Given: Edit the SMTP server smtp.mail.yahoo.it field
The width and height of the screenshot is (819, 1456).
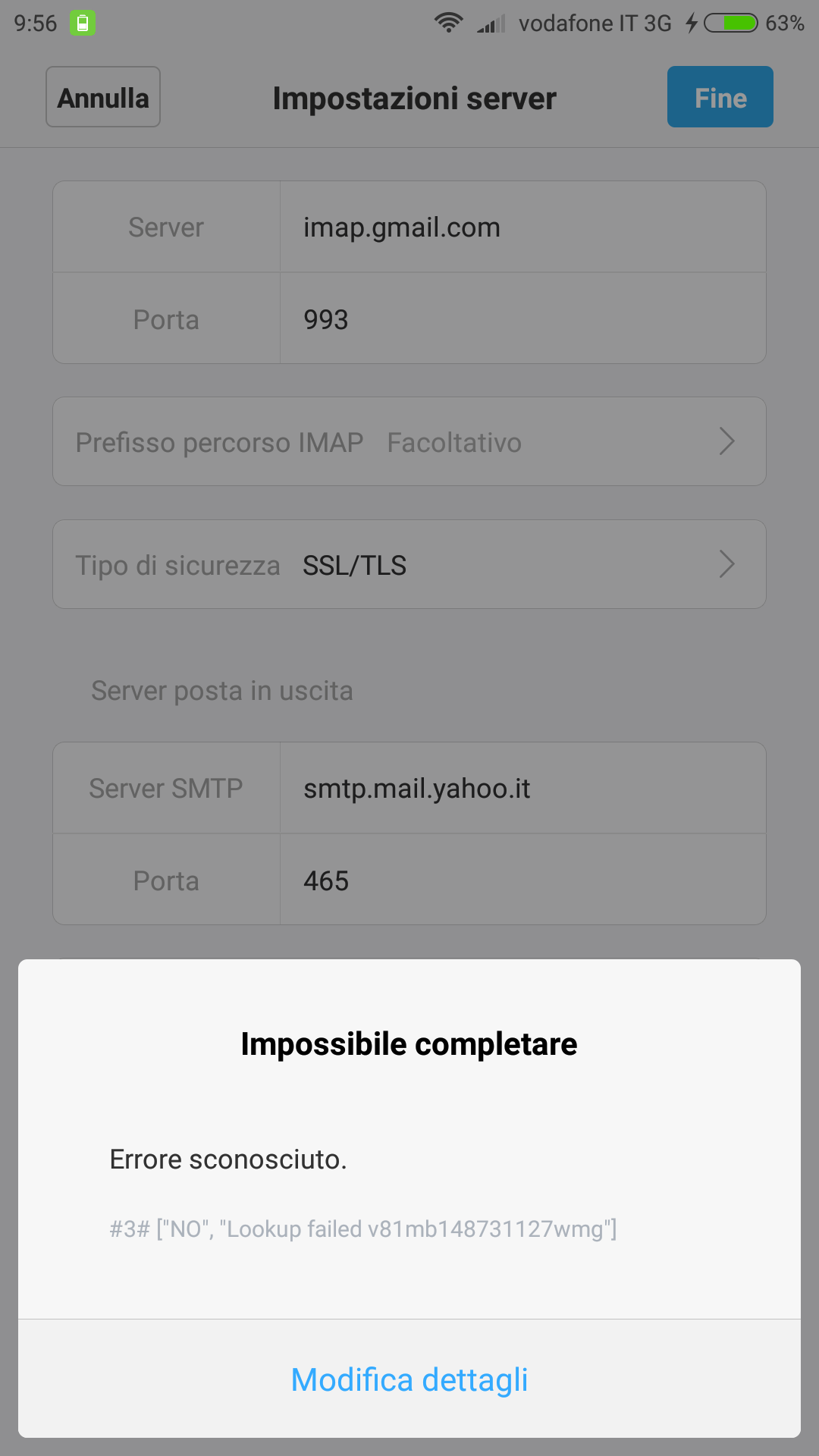Looking at the screenshot, I should point(523,789).
